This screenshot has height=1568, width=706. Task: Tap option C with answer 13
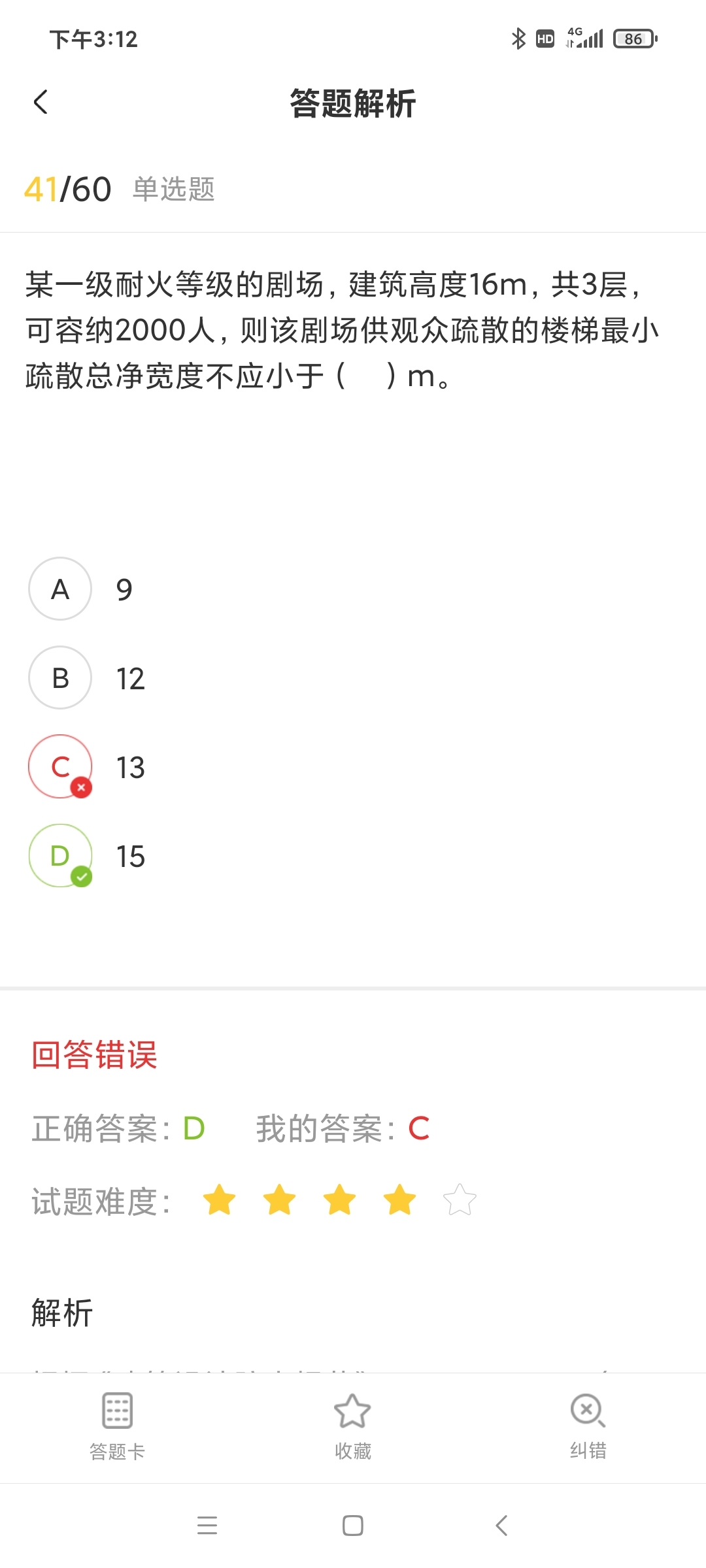pyautogui.click(x=60, y=766)
